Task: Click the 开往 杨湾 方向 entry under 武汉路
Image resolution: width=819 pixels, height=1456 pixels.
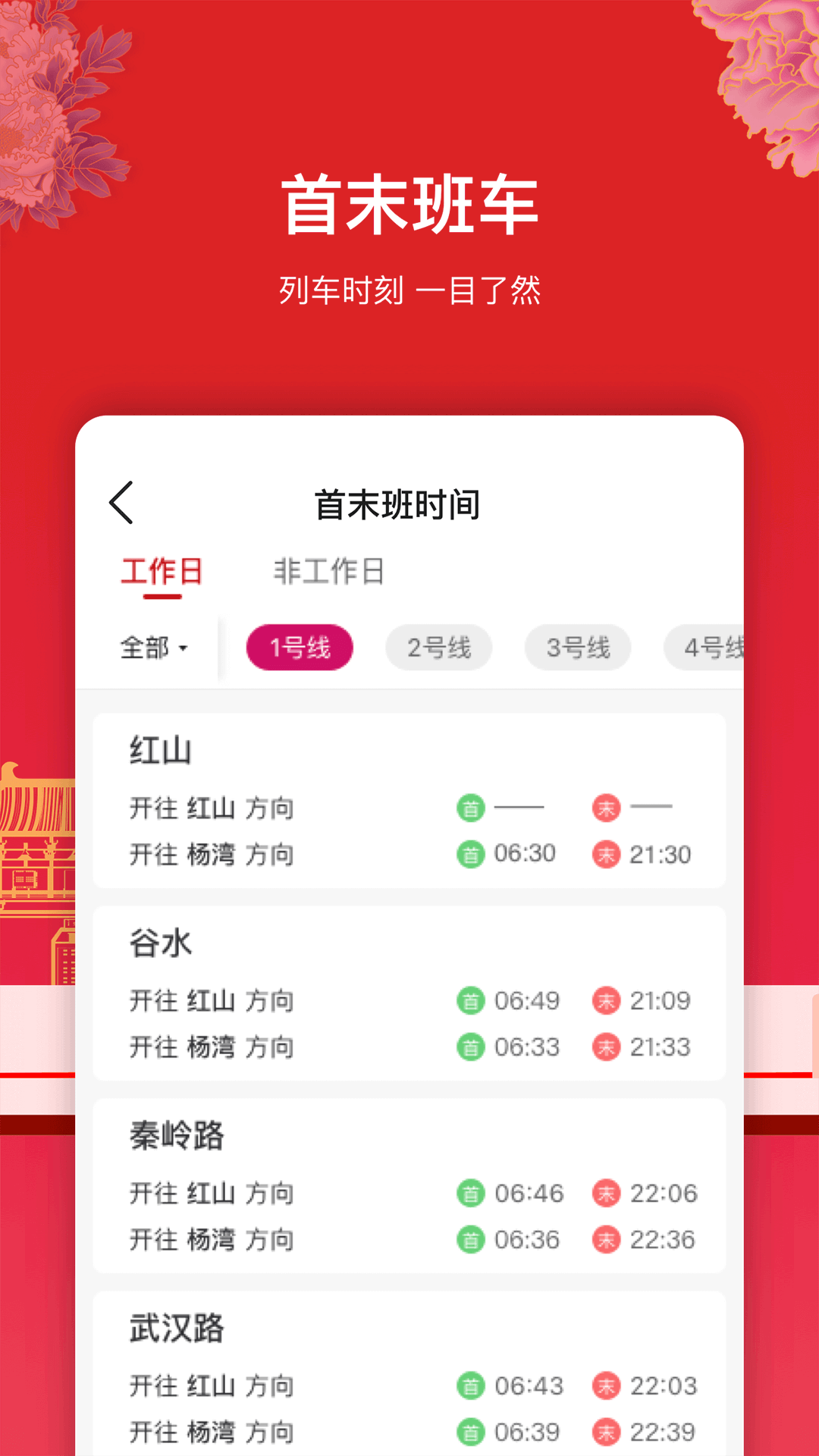Action: 210,1432
